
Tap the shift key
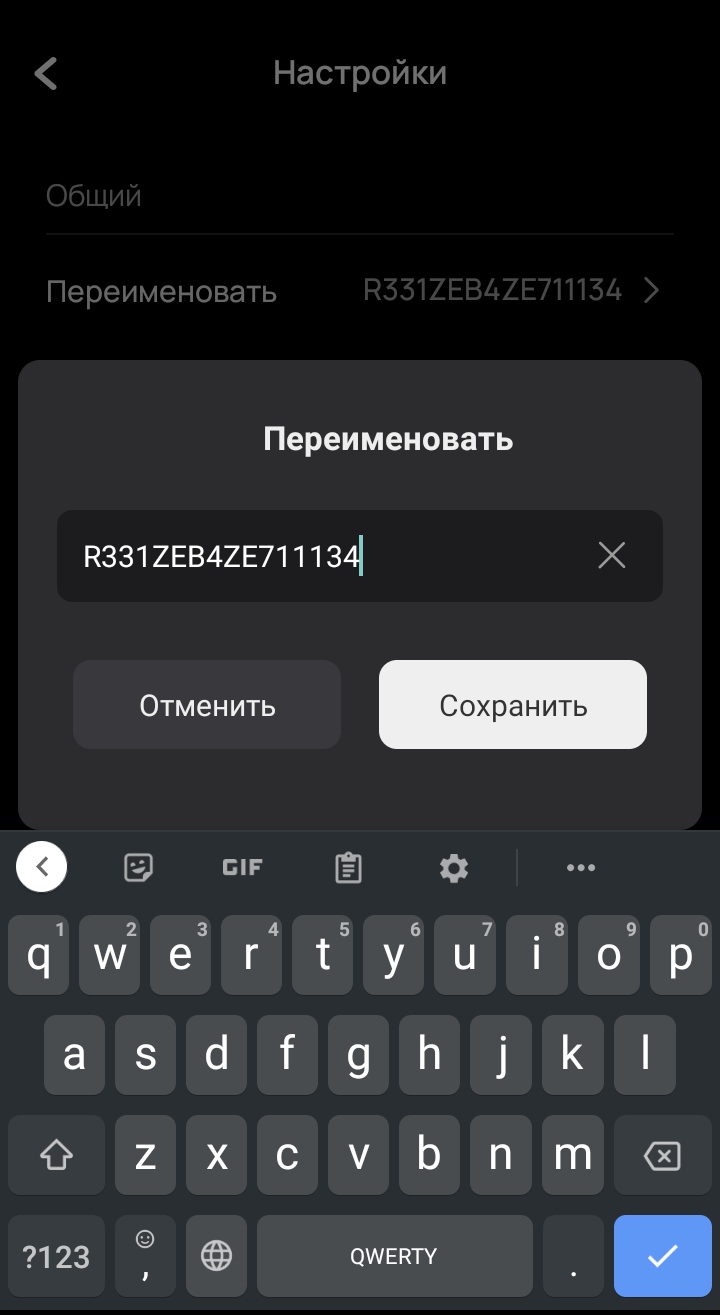56,1157
